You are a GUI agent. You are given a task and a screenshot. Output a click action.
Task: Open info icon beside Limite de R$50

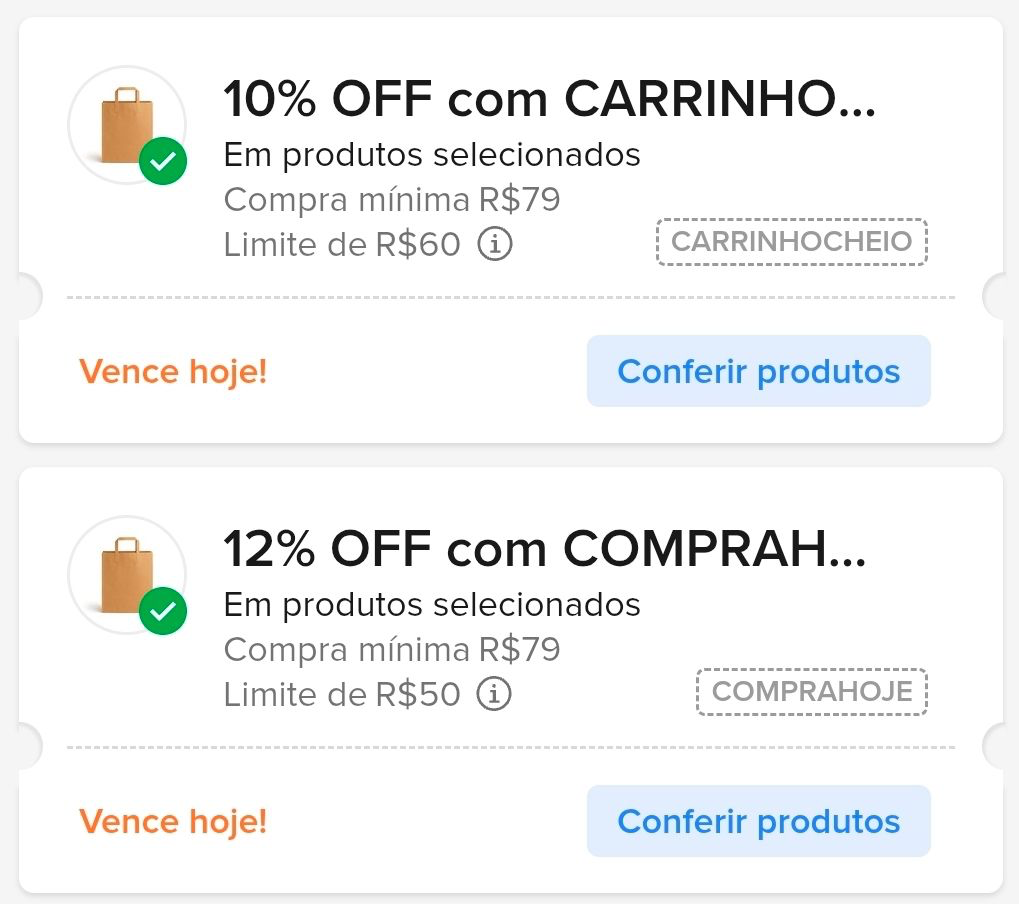[494, 694]
